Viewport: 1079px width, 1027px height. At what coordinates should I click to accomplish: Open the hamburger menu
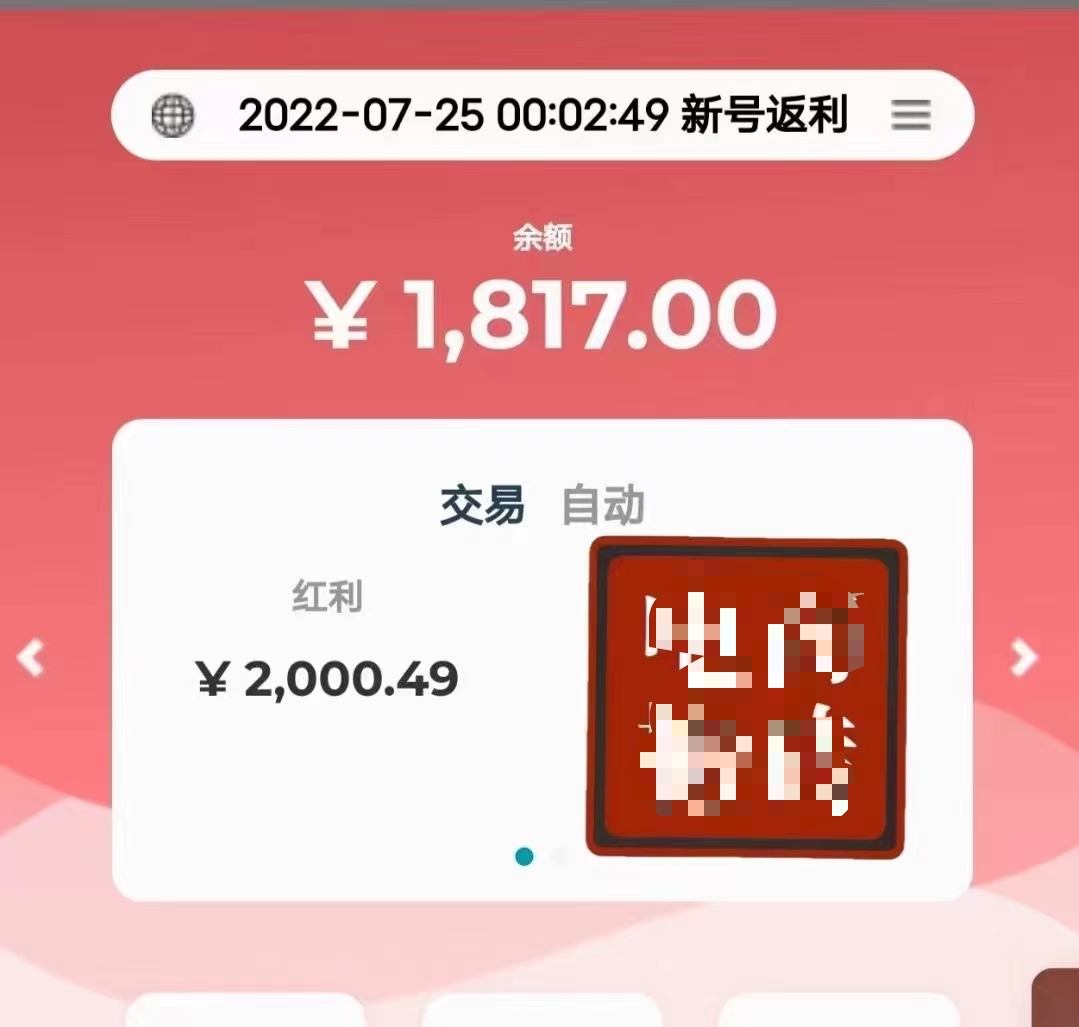coord(911,116)
